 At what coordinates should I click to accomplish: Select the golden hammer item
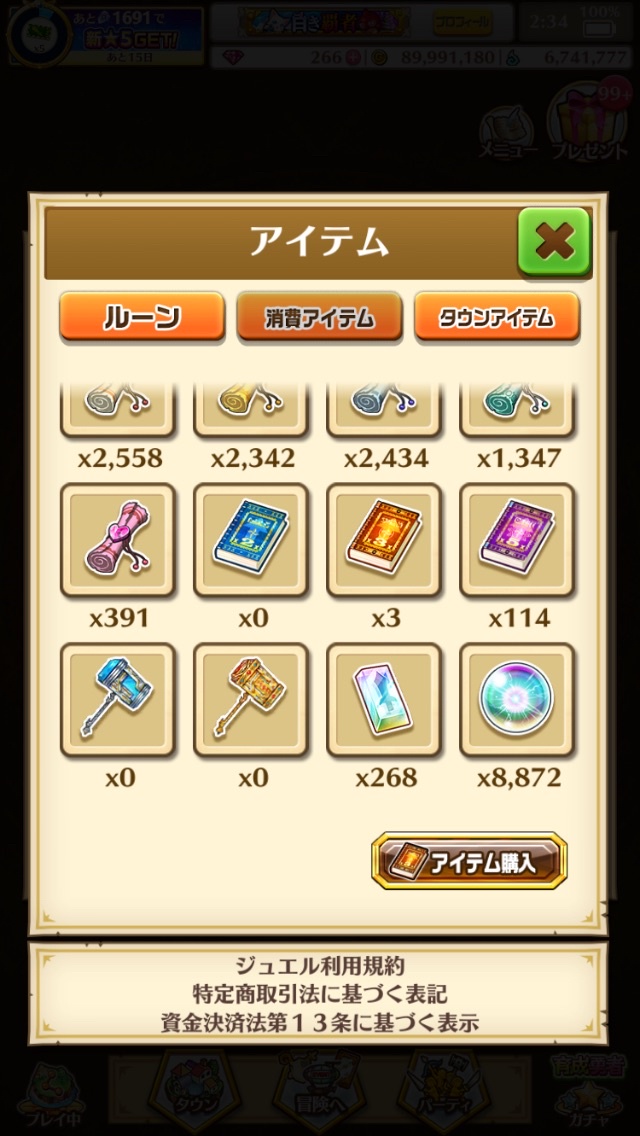(251, 700)
